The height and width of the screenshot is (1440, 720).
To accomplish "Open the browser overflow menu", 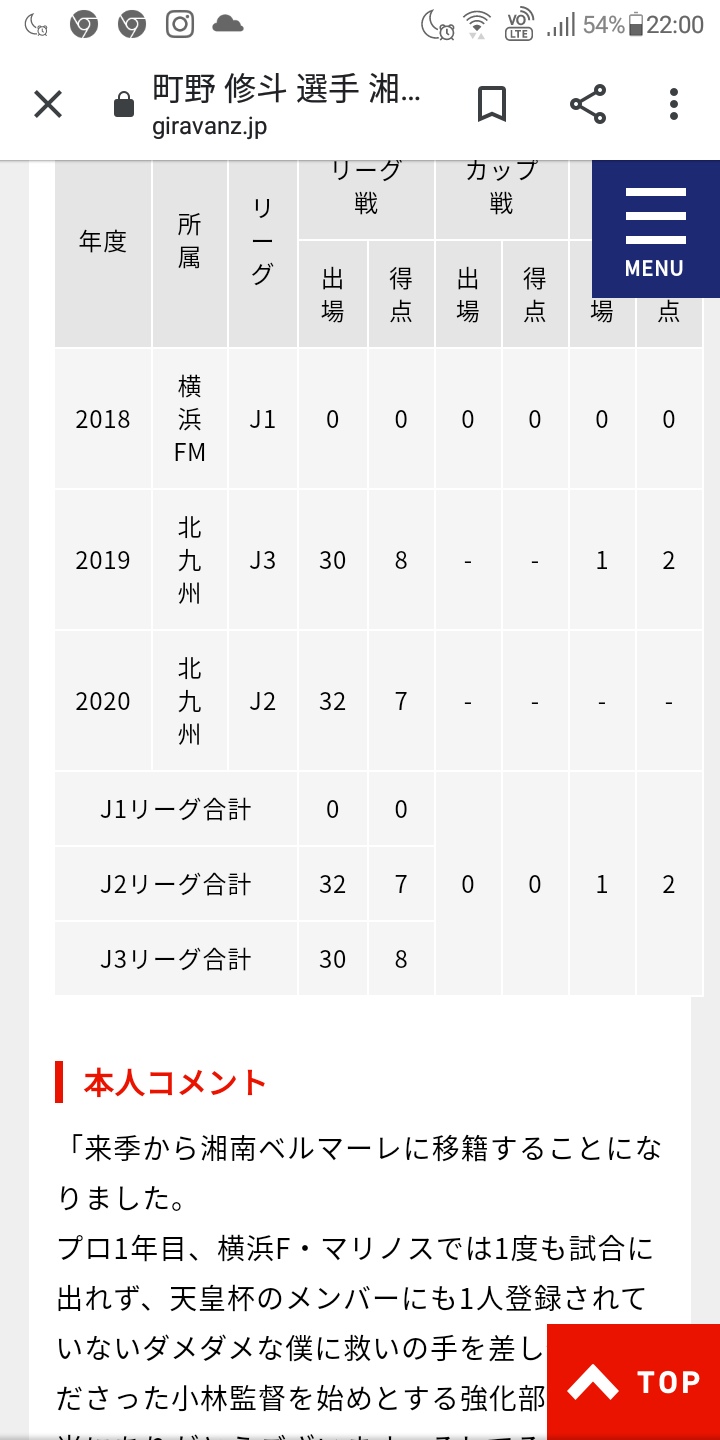I will [674, 104].
